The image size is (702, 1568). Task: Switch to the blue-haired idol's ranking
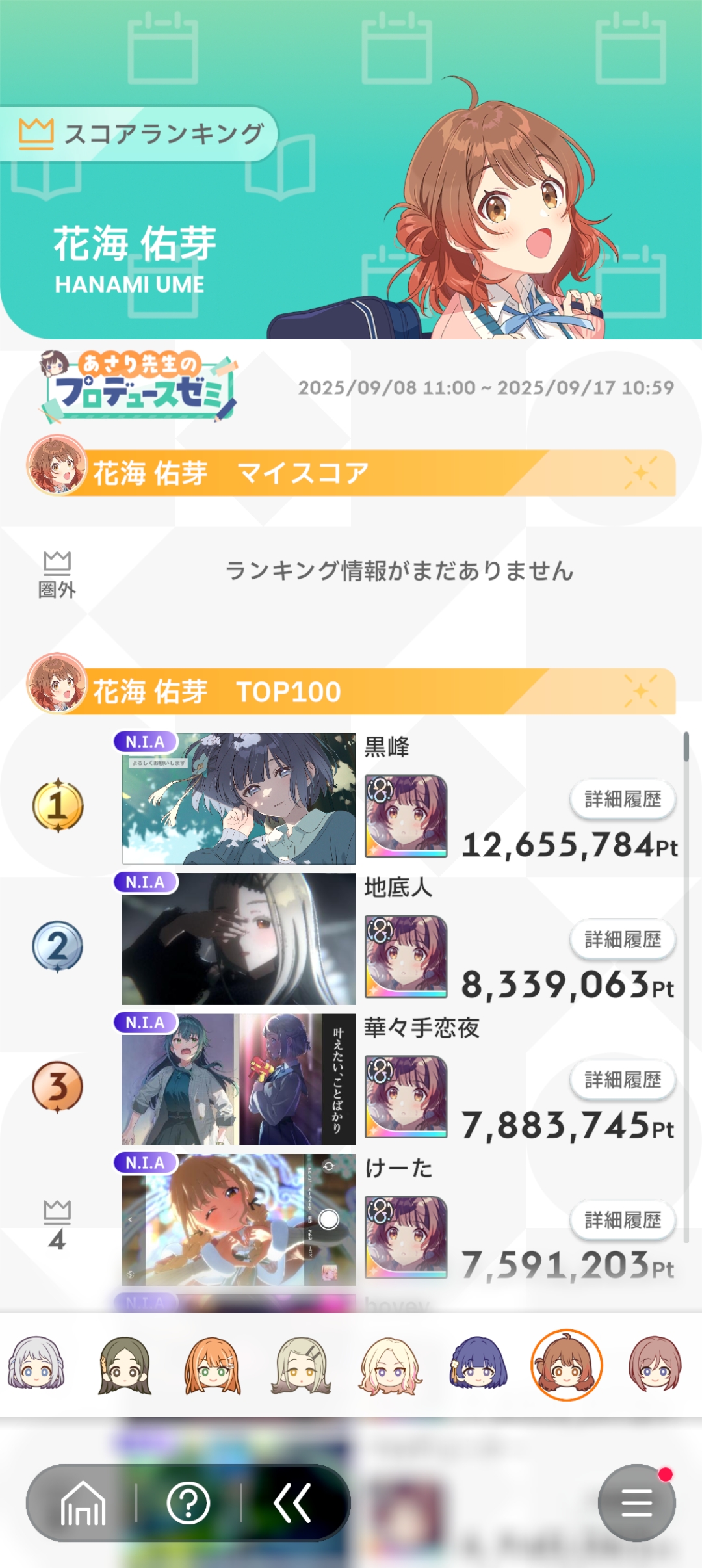tap(478, 1364)
